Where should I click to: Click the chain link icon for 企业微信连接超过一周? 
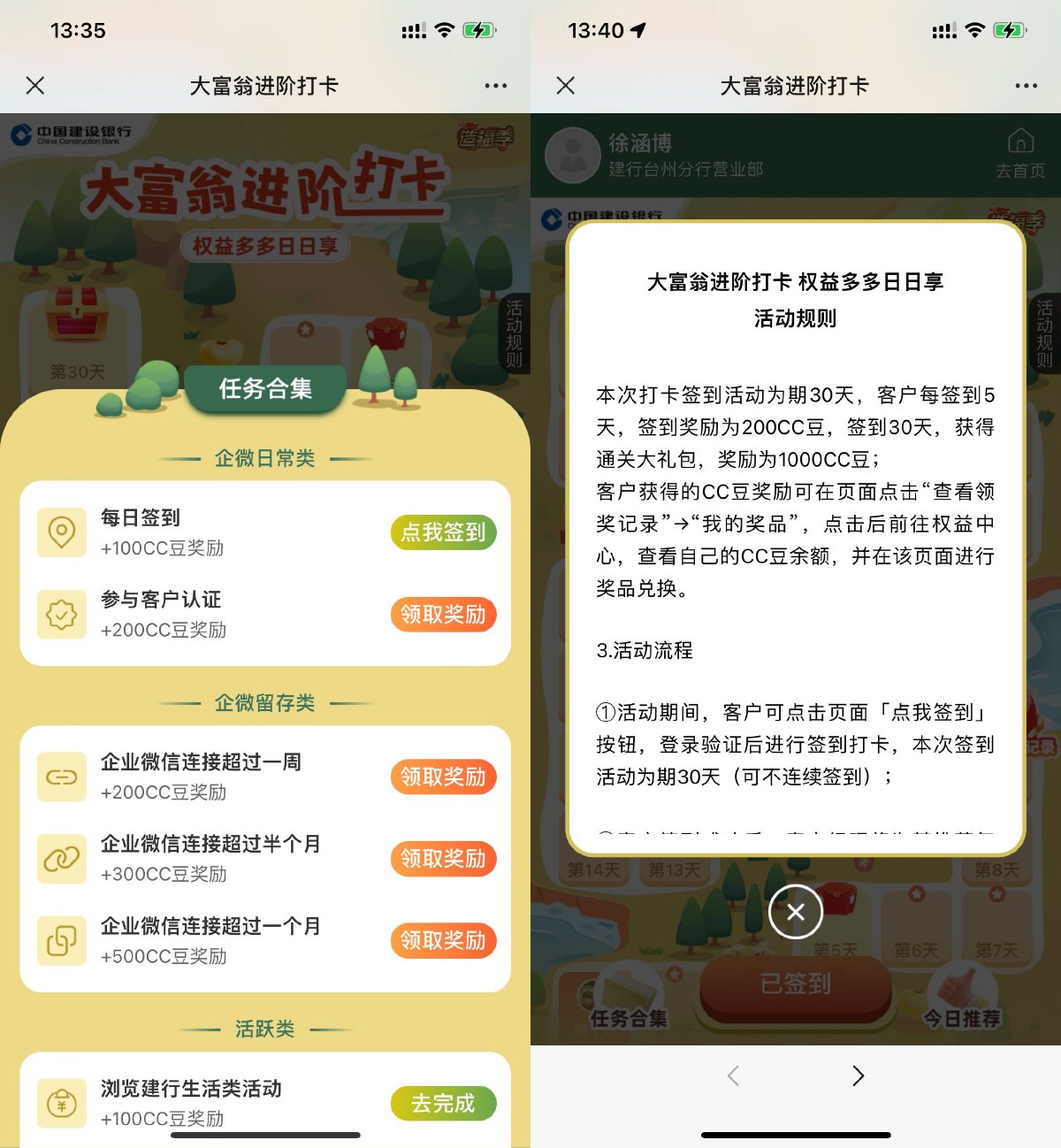click(x=62, y=777)
